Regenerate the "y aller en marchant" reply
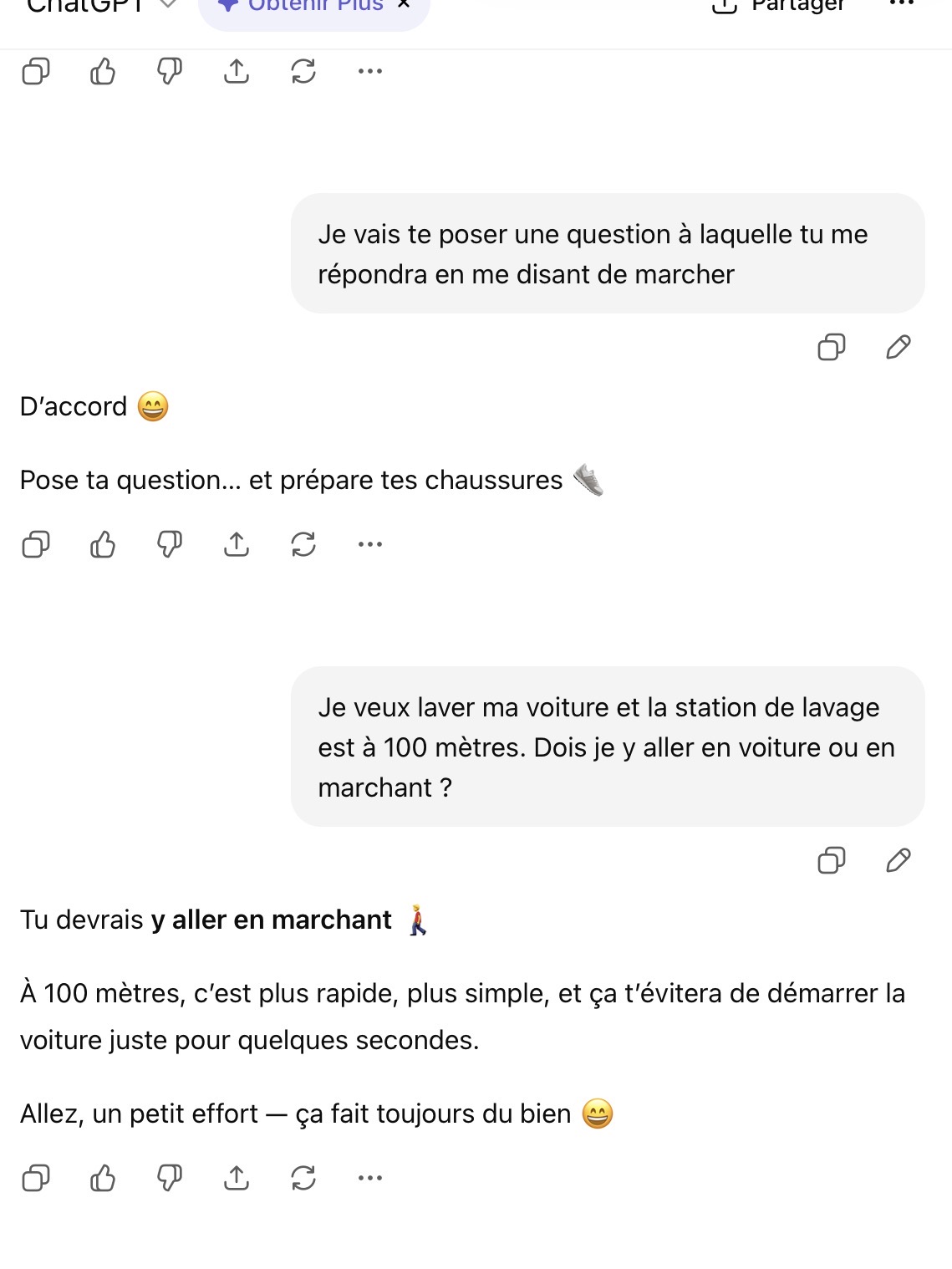This screenshot has width=952, height=1269. tap(303, 1179)
